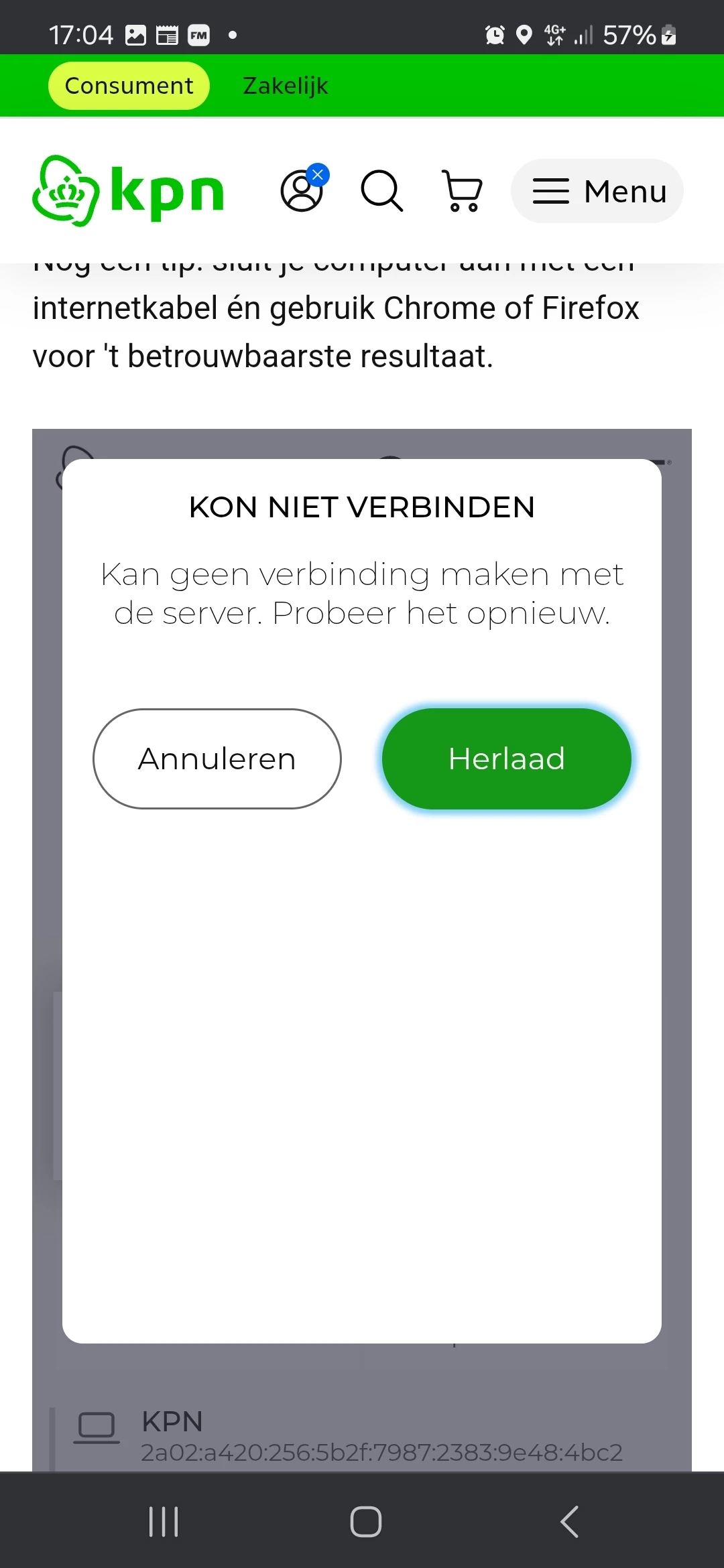
Task: Open the KPN account profile icon
Action: pyautogui.click(x=302, y=191)
